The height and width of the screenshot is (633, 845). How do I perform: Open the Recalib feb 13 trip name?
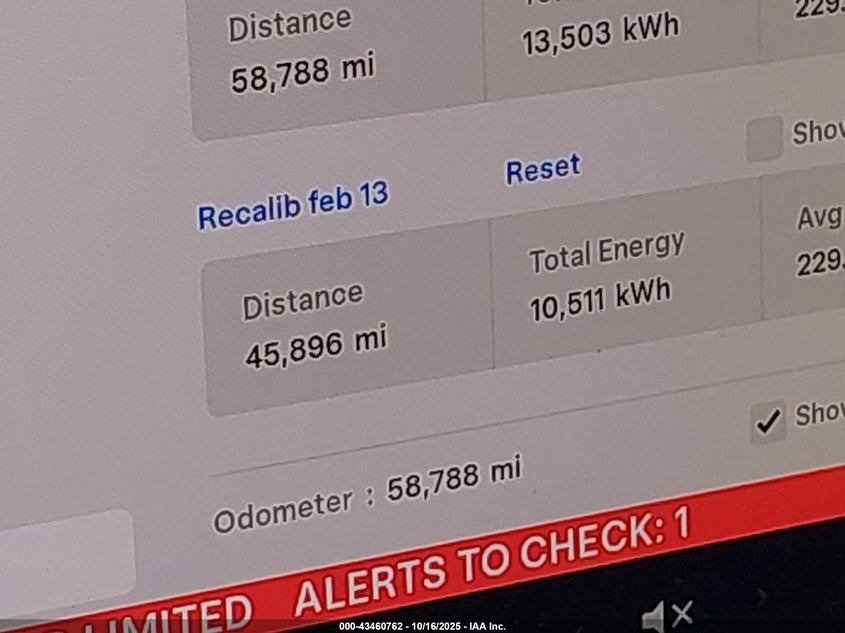pos(292,205)
